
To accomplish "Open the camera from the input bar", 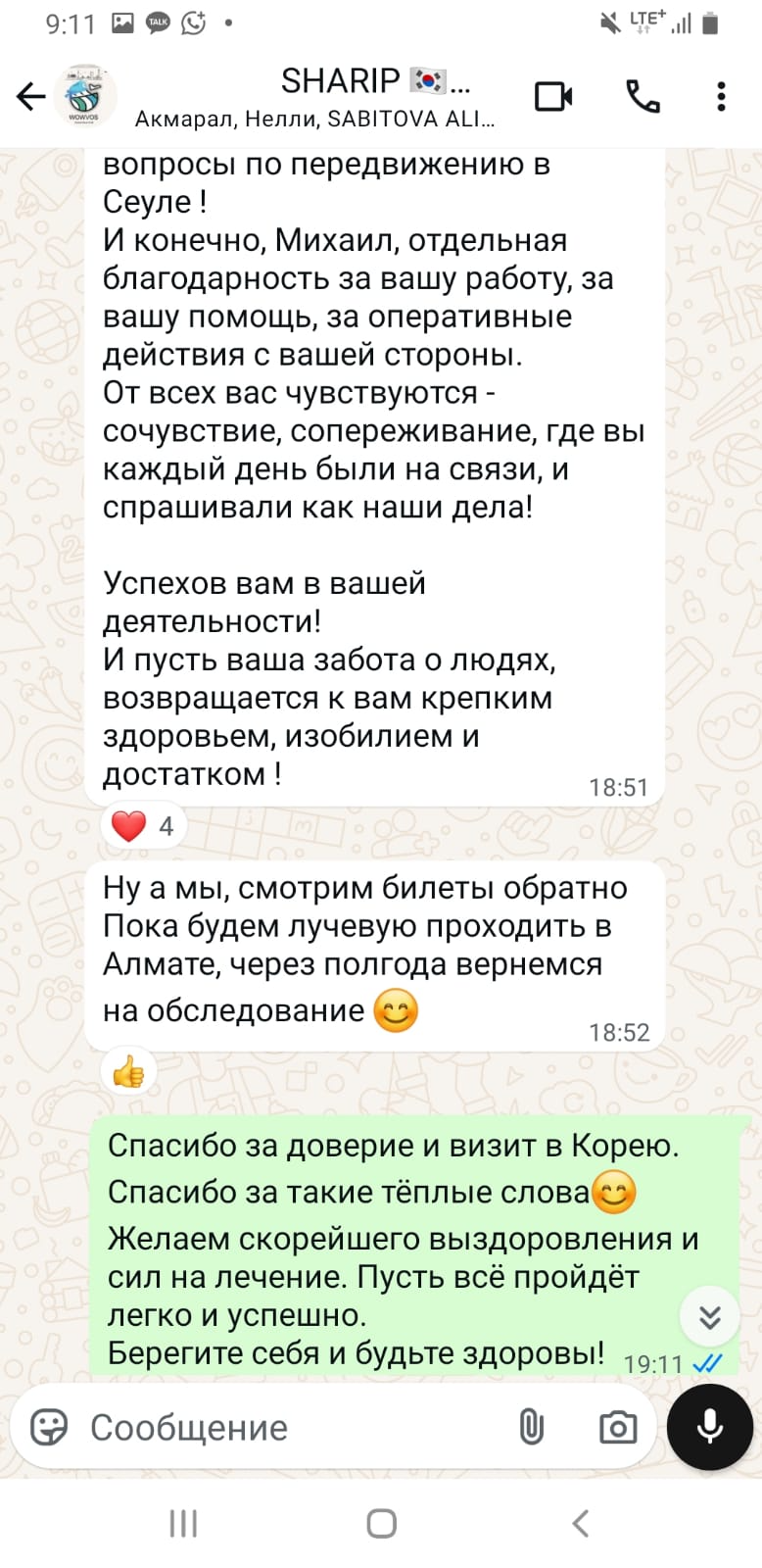I will 617,1427.
